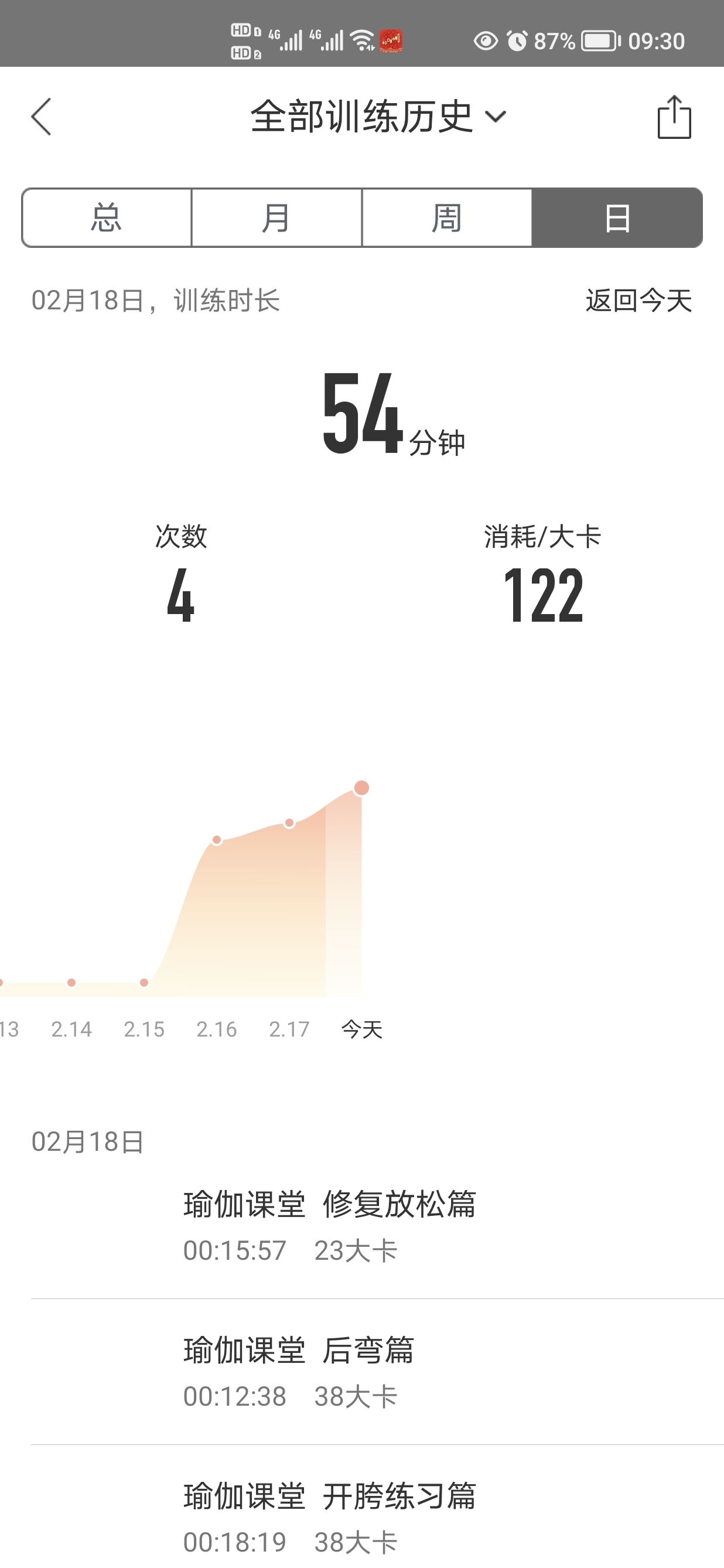This screenshot has height=1568, width=724.
Task: Expand the 全部训练历史 dropdown
Action: [x=378, y=116]
